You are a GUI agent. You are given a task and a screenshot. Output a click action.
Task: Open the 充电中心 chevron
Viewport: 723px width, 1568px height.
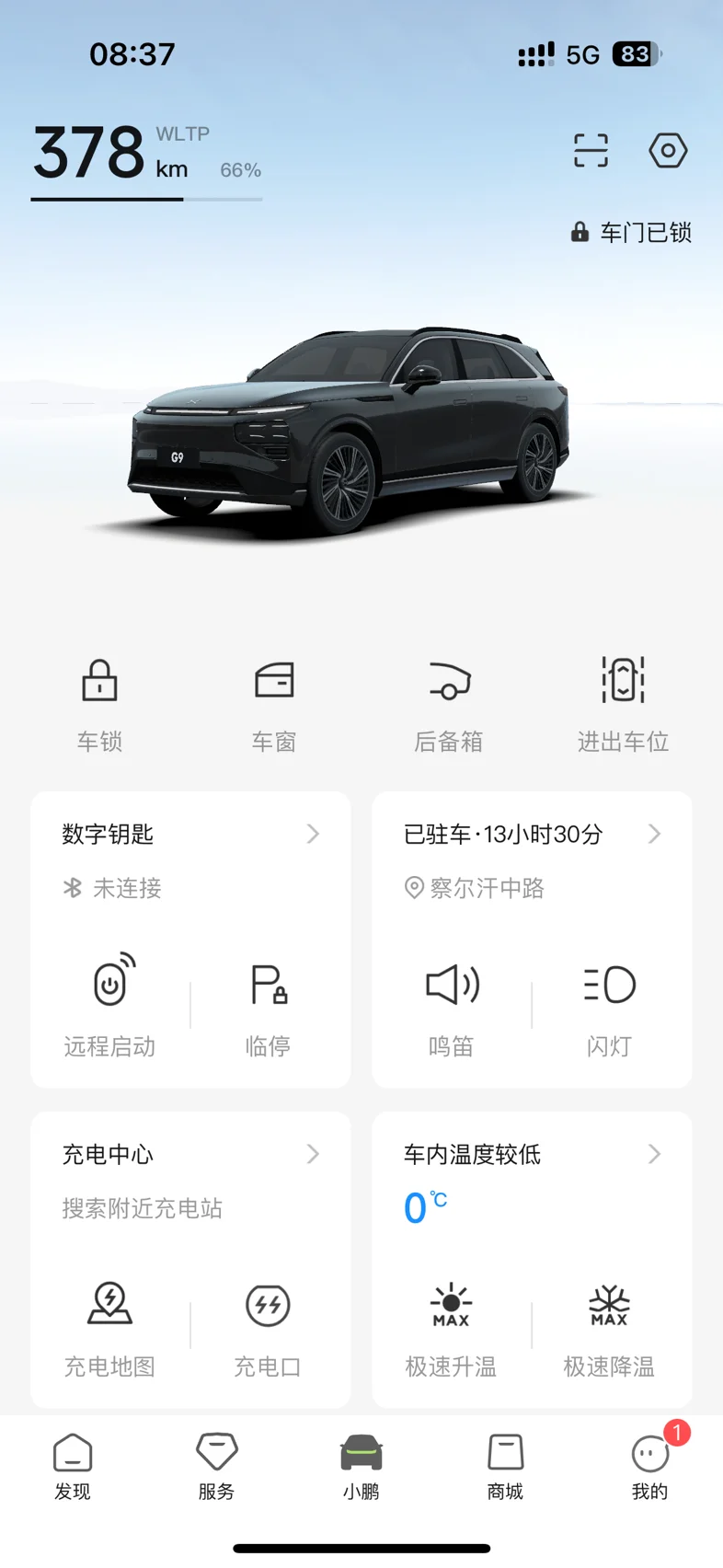coord(313,1154)
